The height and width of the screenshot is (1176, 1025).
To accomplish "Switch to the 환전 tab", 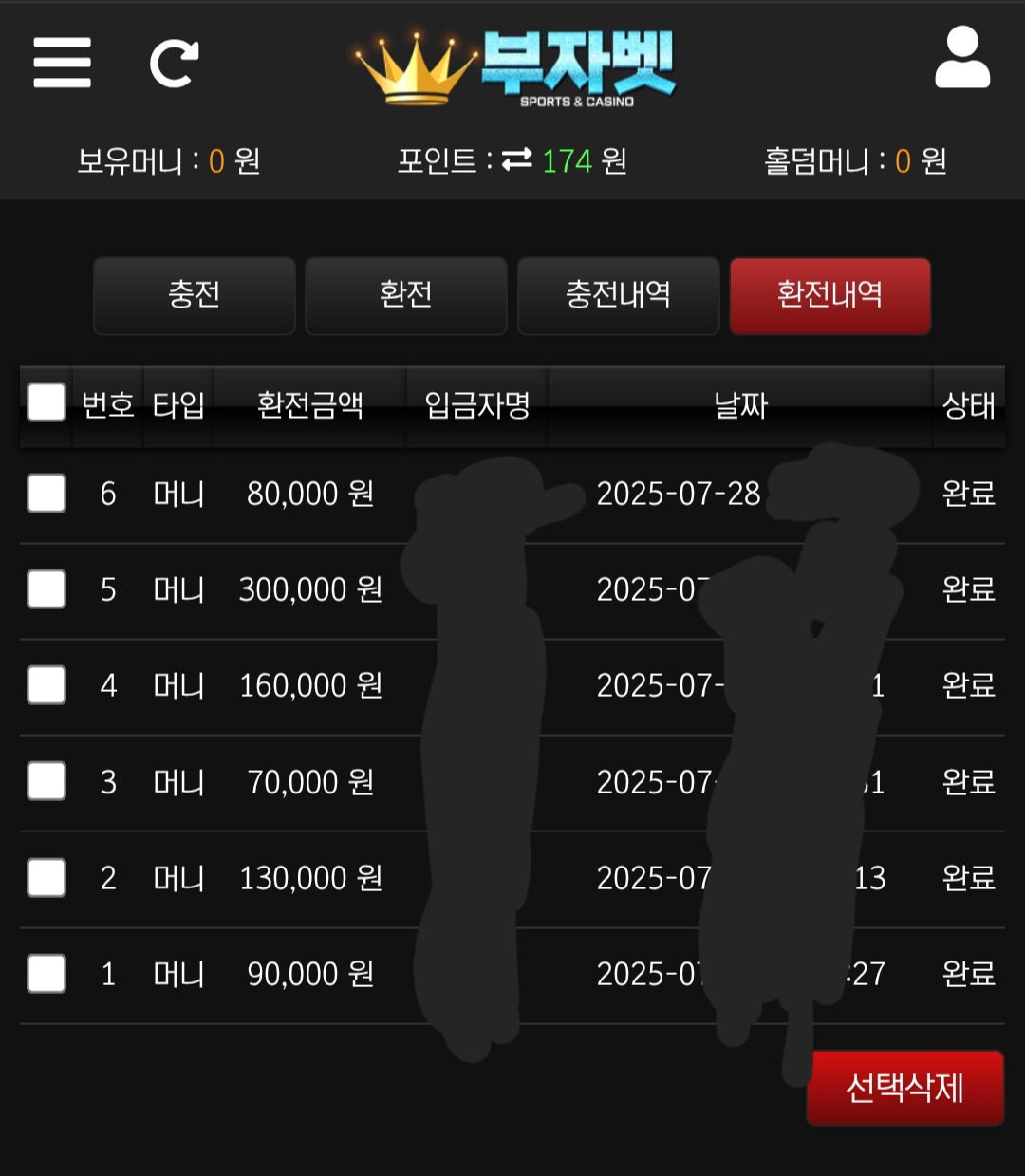I will pos(406,295).
